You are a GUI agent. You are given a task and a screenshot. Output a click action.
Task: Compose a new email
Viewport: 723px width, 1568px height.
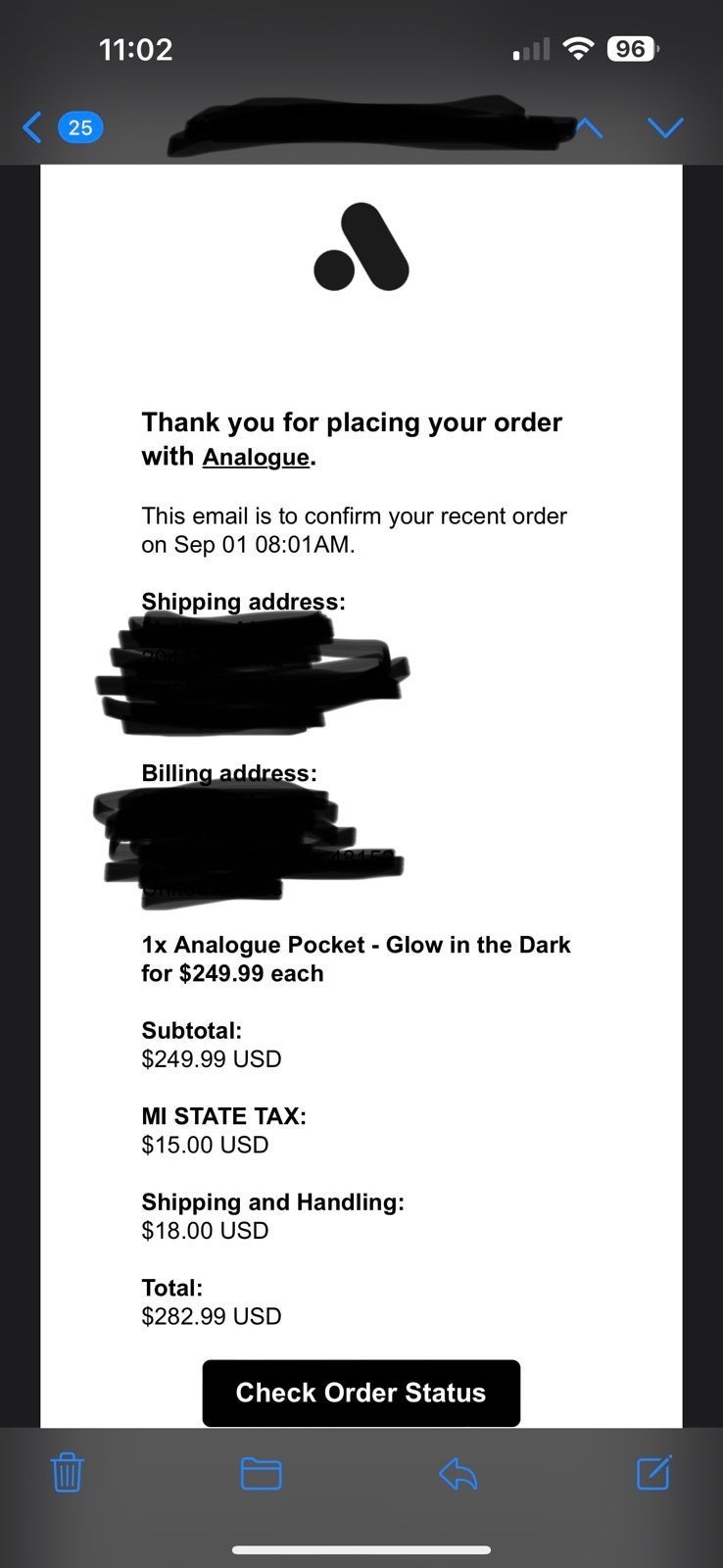click(653, 1472)
